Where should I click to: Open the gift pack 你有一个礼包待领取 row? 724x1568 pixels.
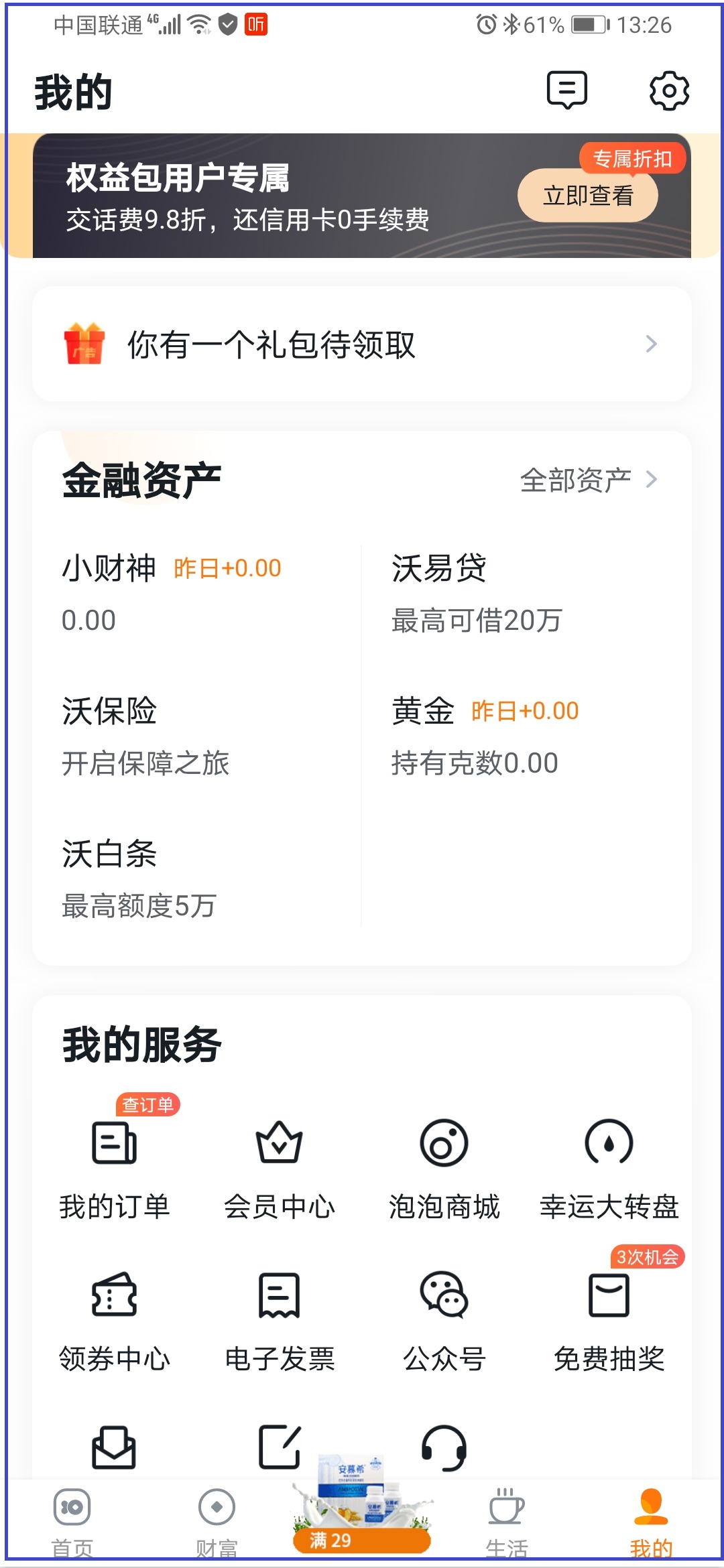[x=362, y=344]
